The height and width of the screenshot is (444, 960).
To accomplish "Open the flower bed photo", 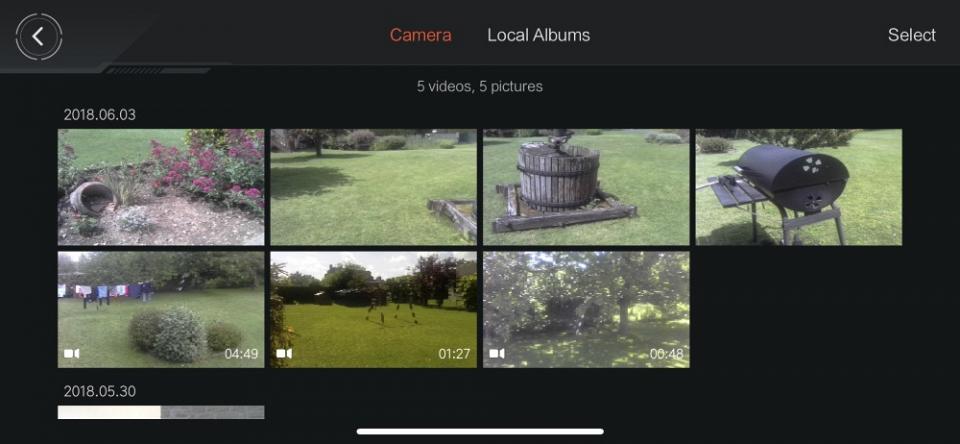I will 161,187.
